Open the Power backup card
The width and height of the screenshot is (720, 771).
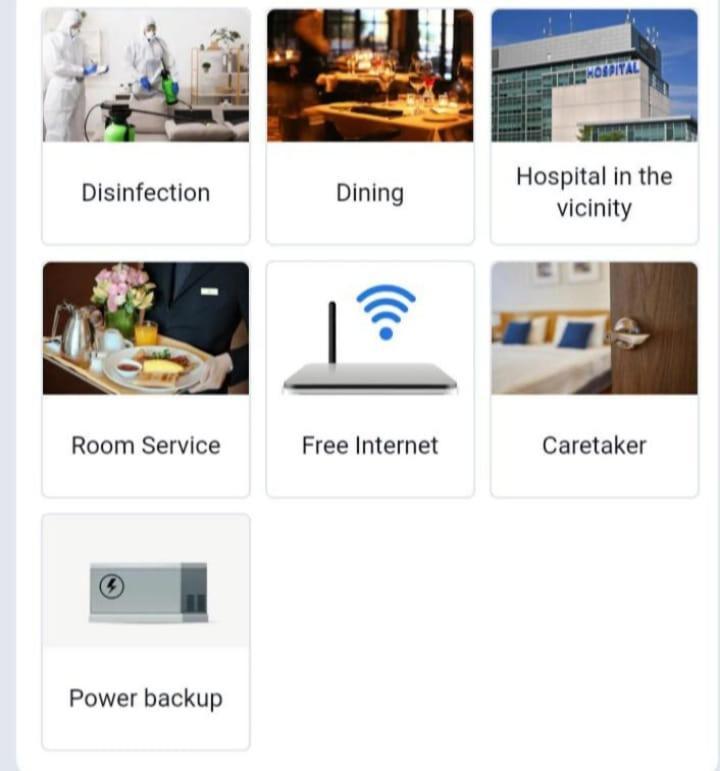pos(146,631)
